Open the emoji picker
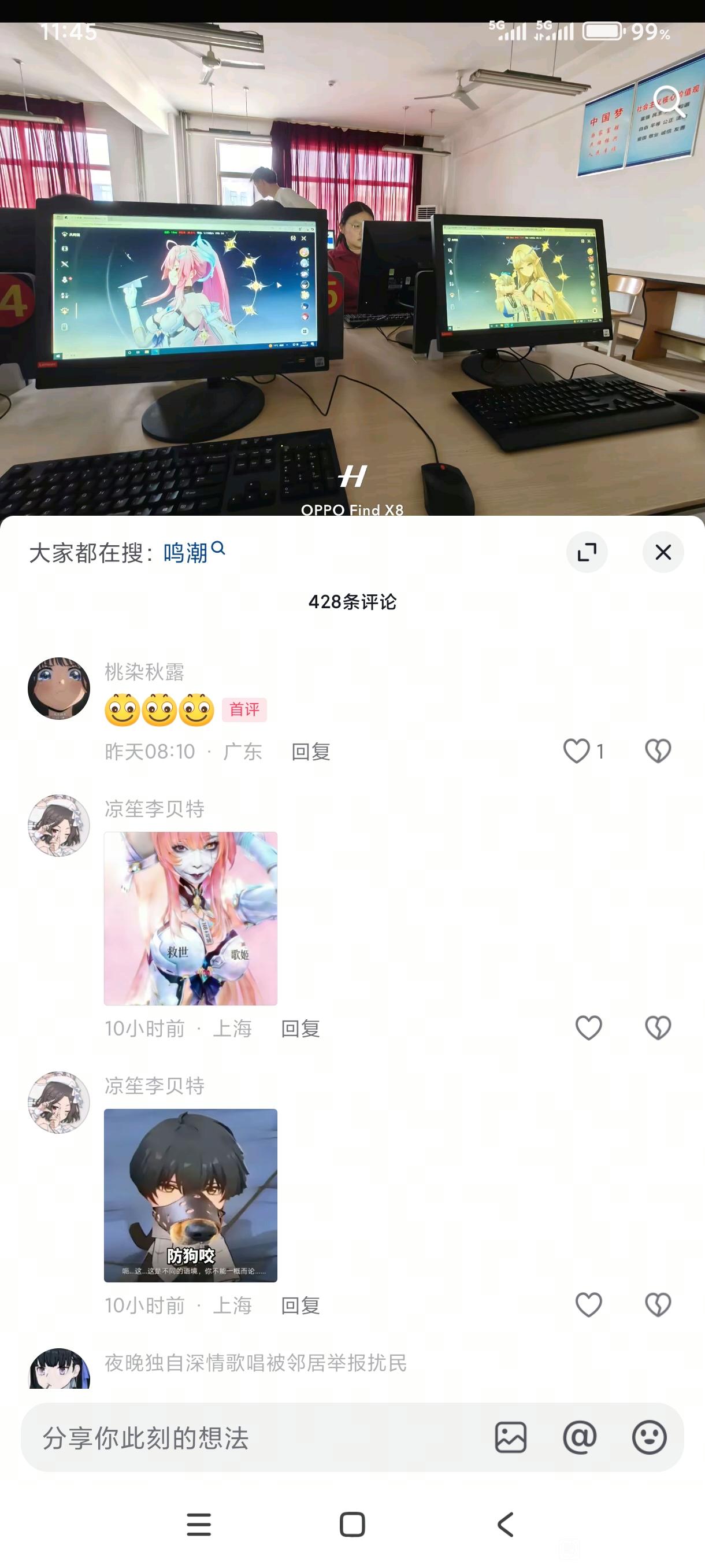Image resolution: width=705 pixels, height=1568 pixels. (649, 1438)
